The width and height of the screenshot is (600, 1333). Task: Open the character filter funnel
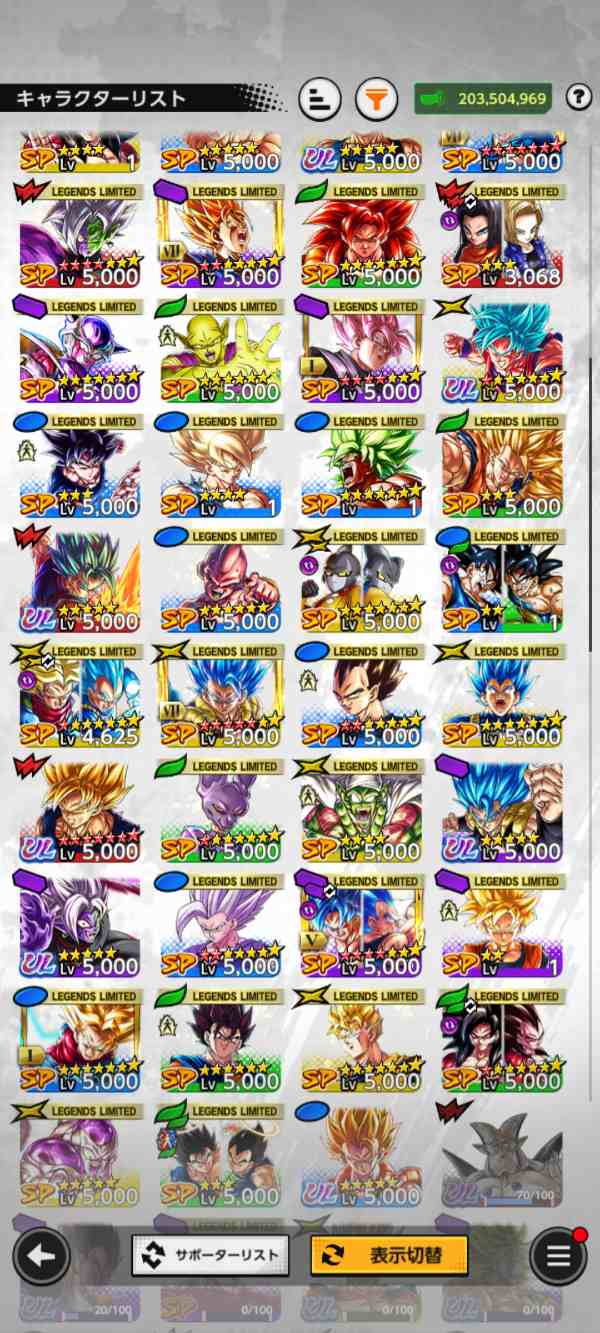pos(376,99)
